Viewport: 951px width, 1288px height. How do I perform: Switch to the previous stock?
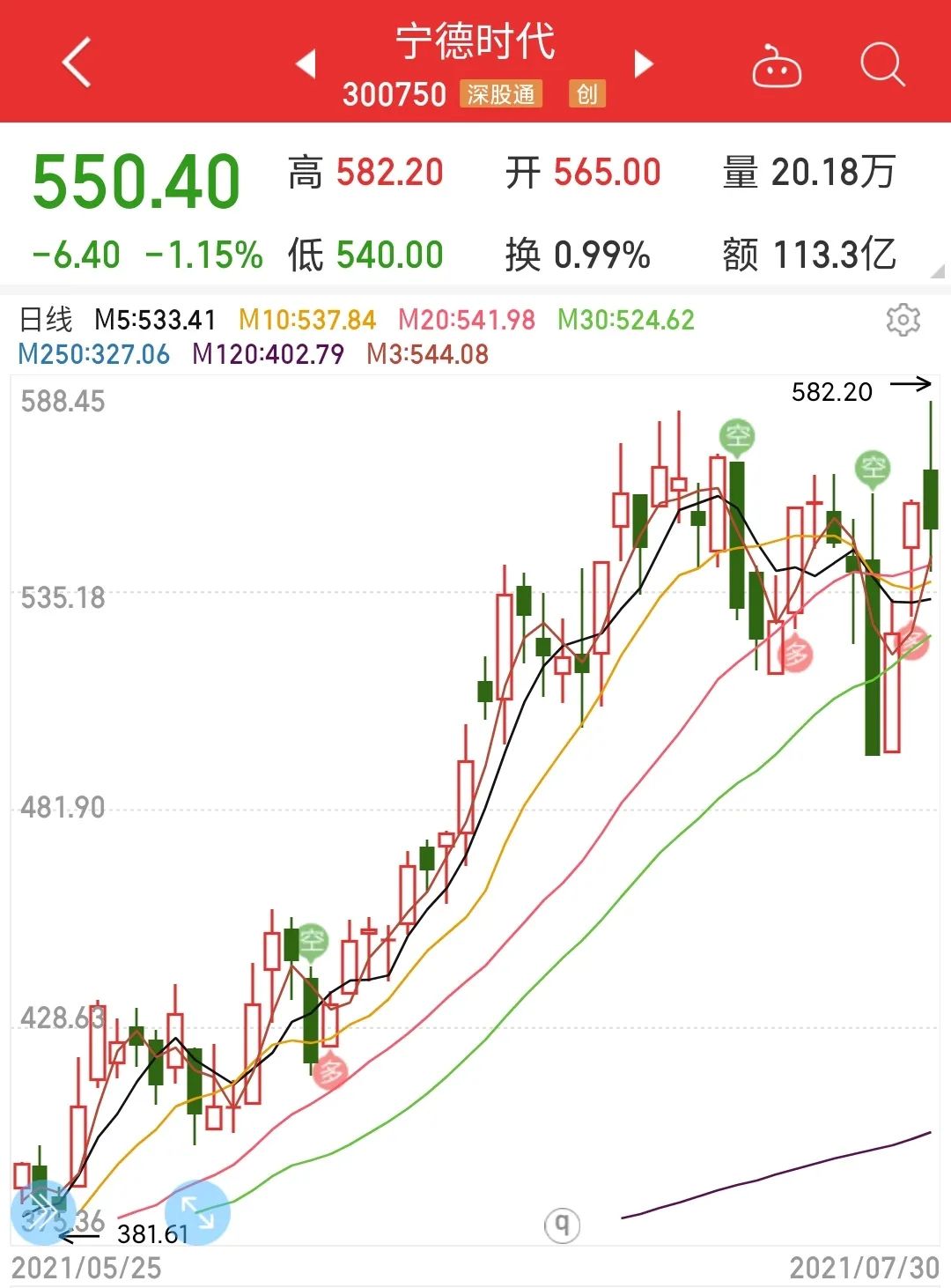pyautogui.click(x=306, y=63)
